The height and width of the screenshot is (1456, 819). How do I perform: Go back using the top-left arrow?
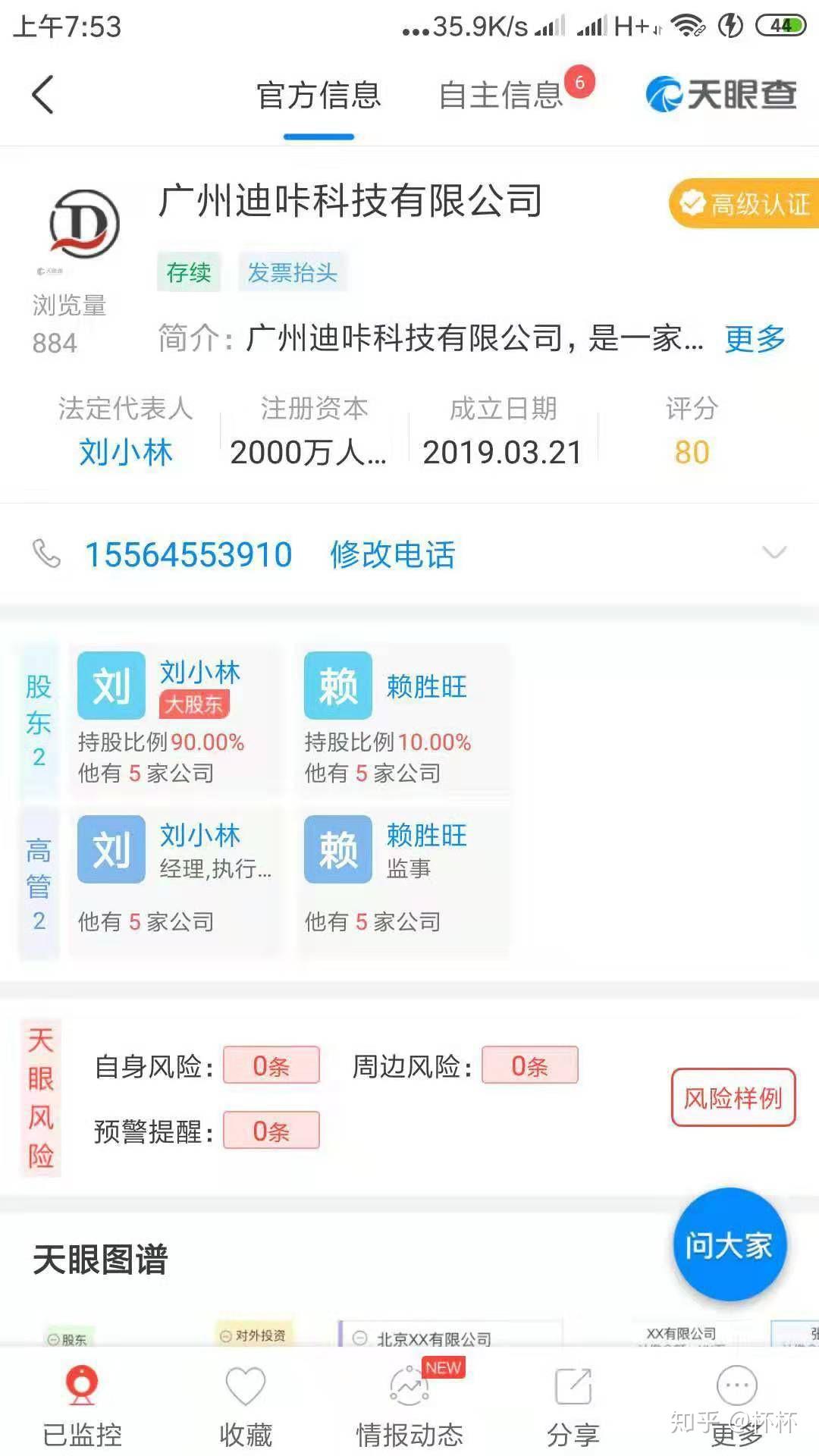point(43,95)
